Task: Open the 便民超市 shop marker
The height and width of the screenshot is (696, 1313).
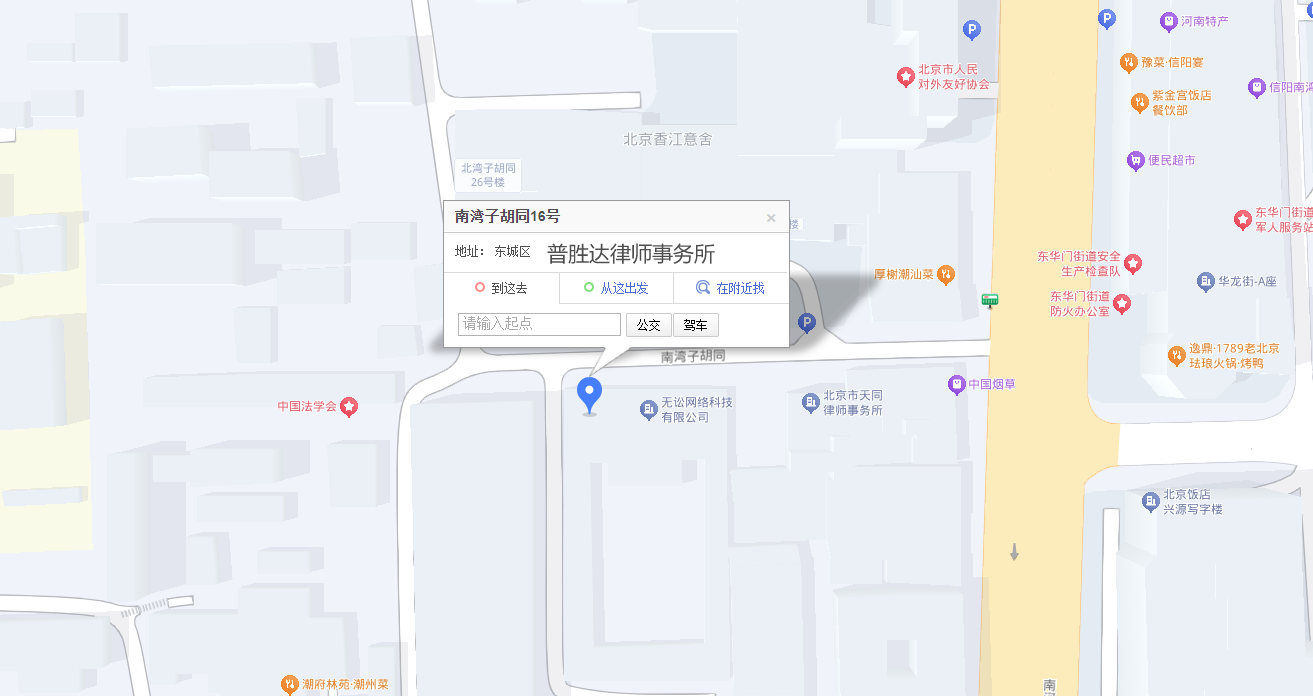Action: [1135, 160]
